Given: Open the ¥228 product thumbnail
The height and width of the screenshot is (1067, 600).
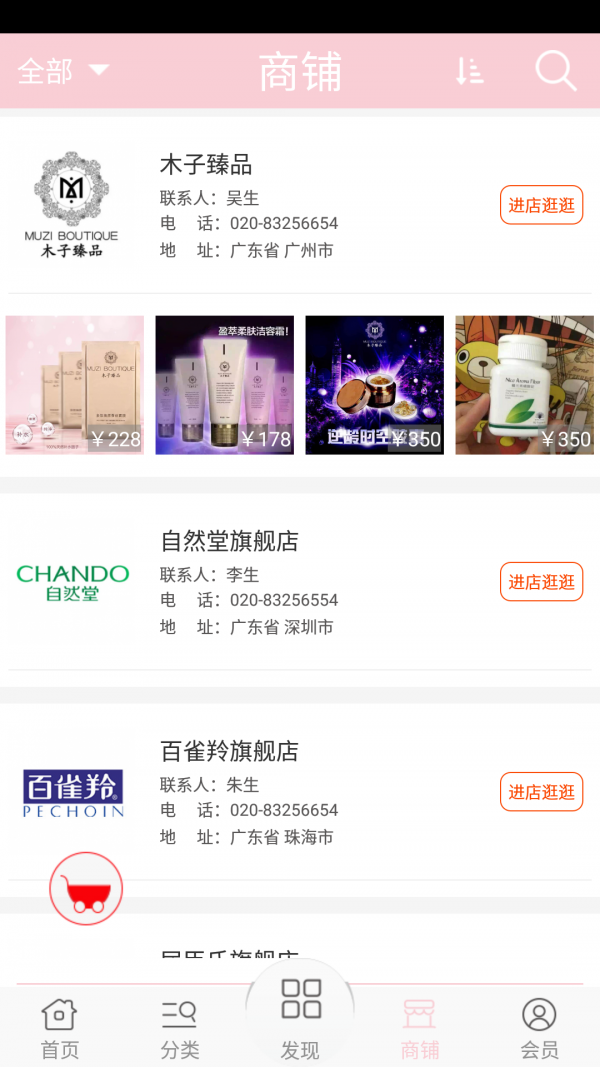Looking at the screenshot, I should [x=75, y=385].
